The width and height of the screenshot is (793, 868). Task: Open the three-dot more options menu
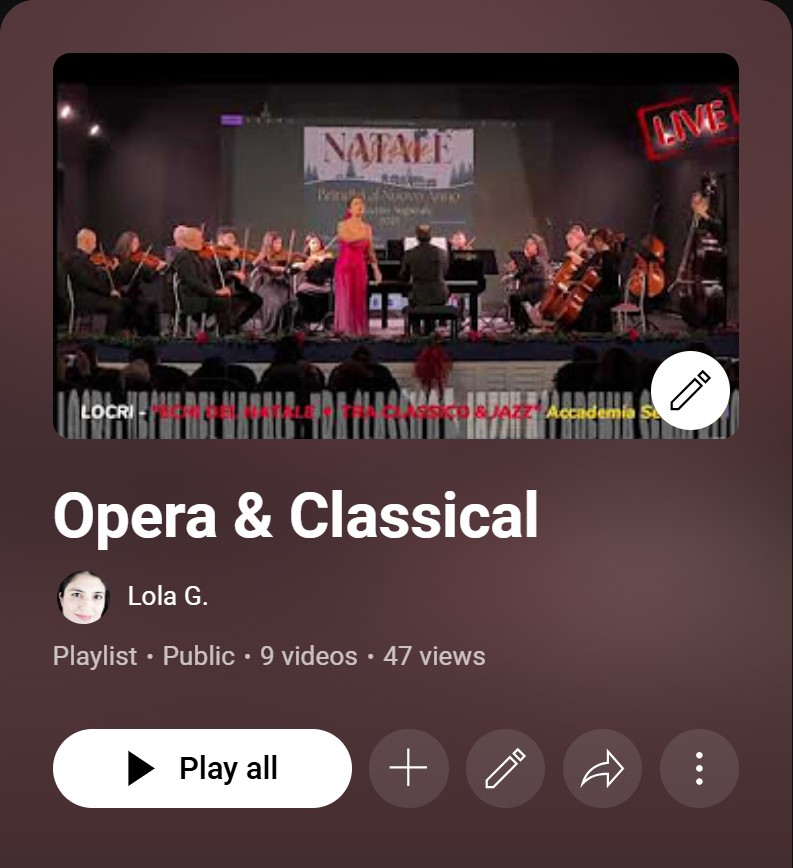tap(699, 768)
